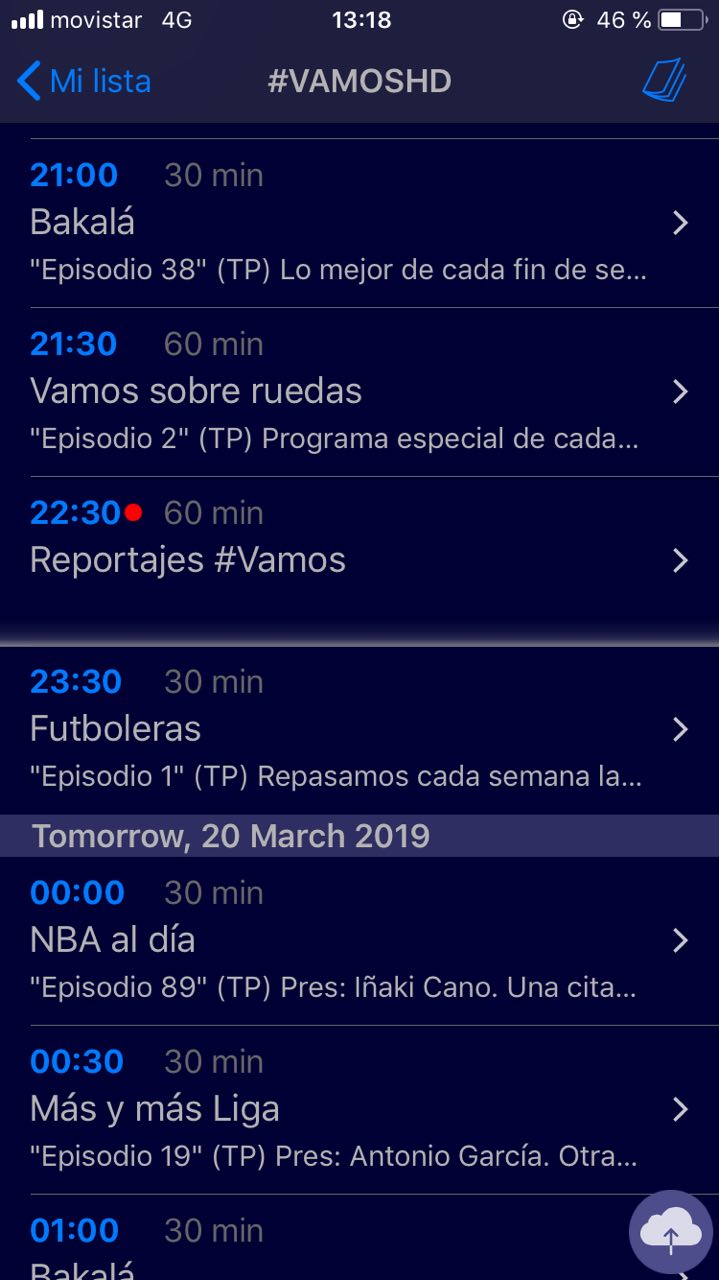This screenshot has height=1280, width=719.
Task: View Reportajes #Vamos programme details
Action: pos(359,560)
